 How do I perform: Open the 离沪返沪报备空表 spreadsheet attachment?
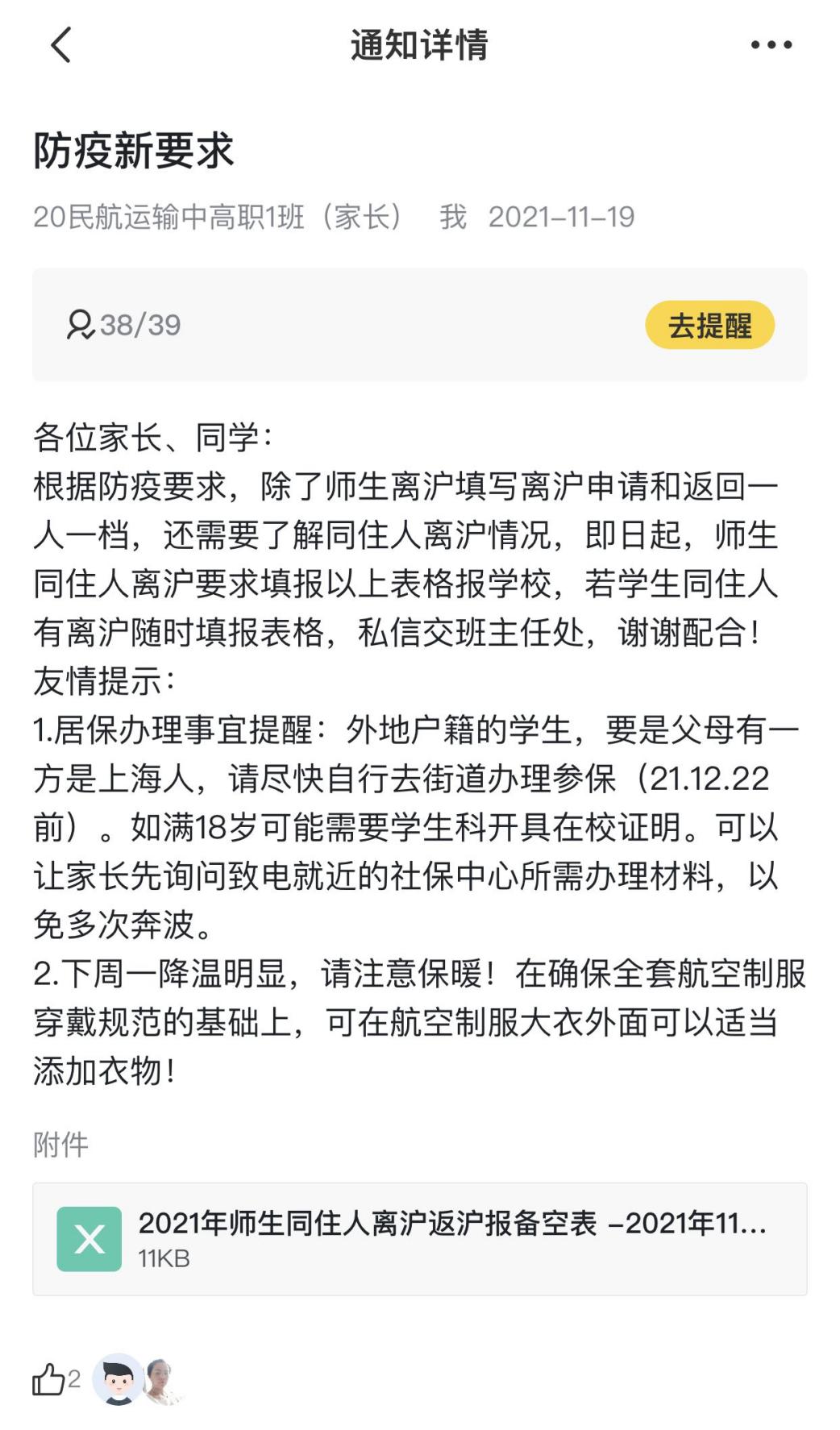pos(419,1239)
